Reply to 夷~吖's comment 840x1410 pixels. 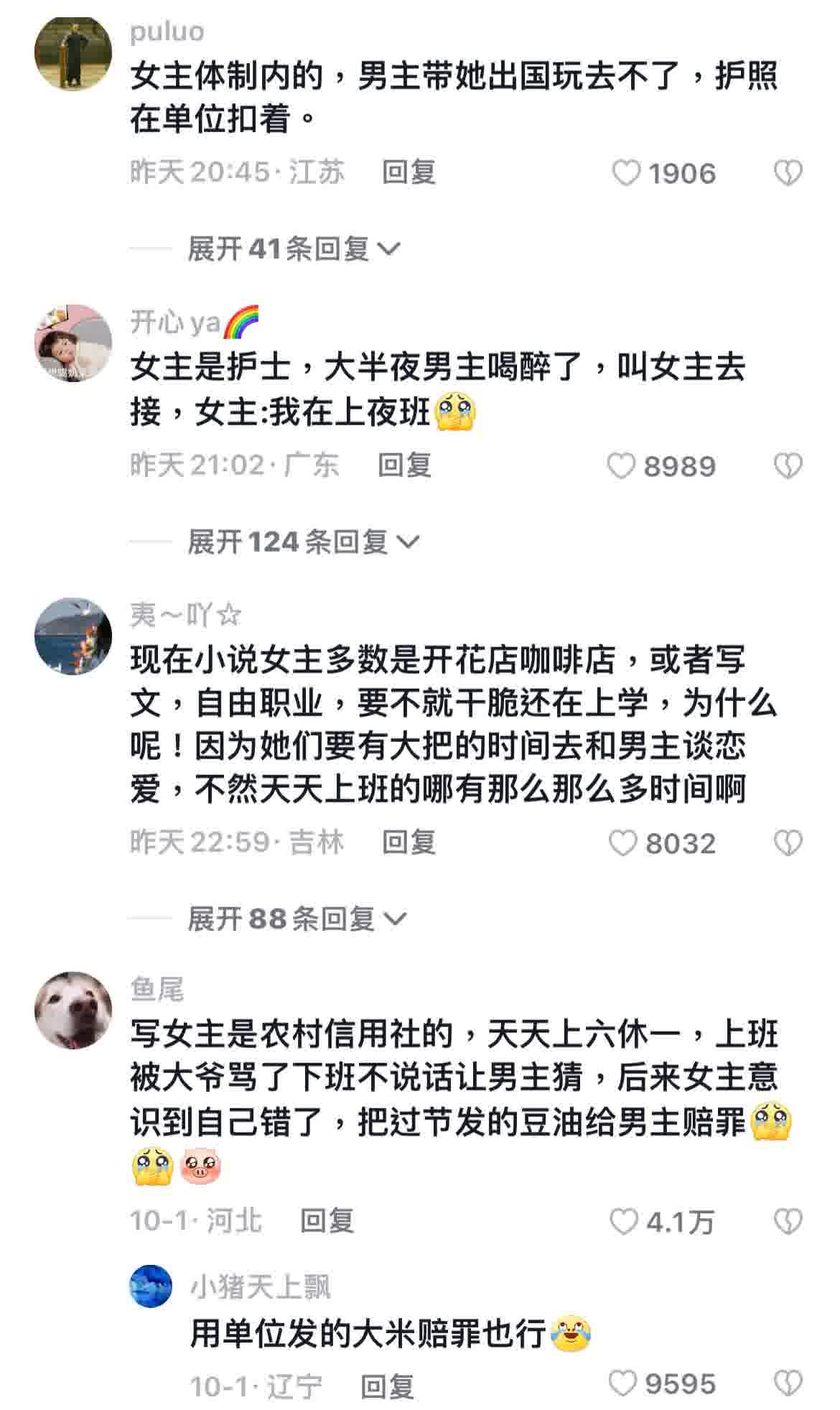(x=409, y=843)
